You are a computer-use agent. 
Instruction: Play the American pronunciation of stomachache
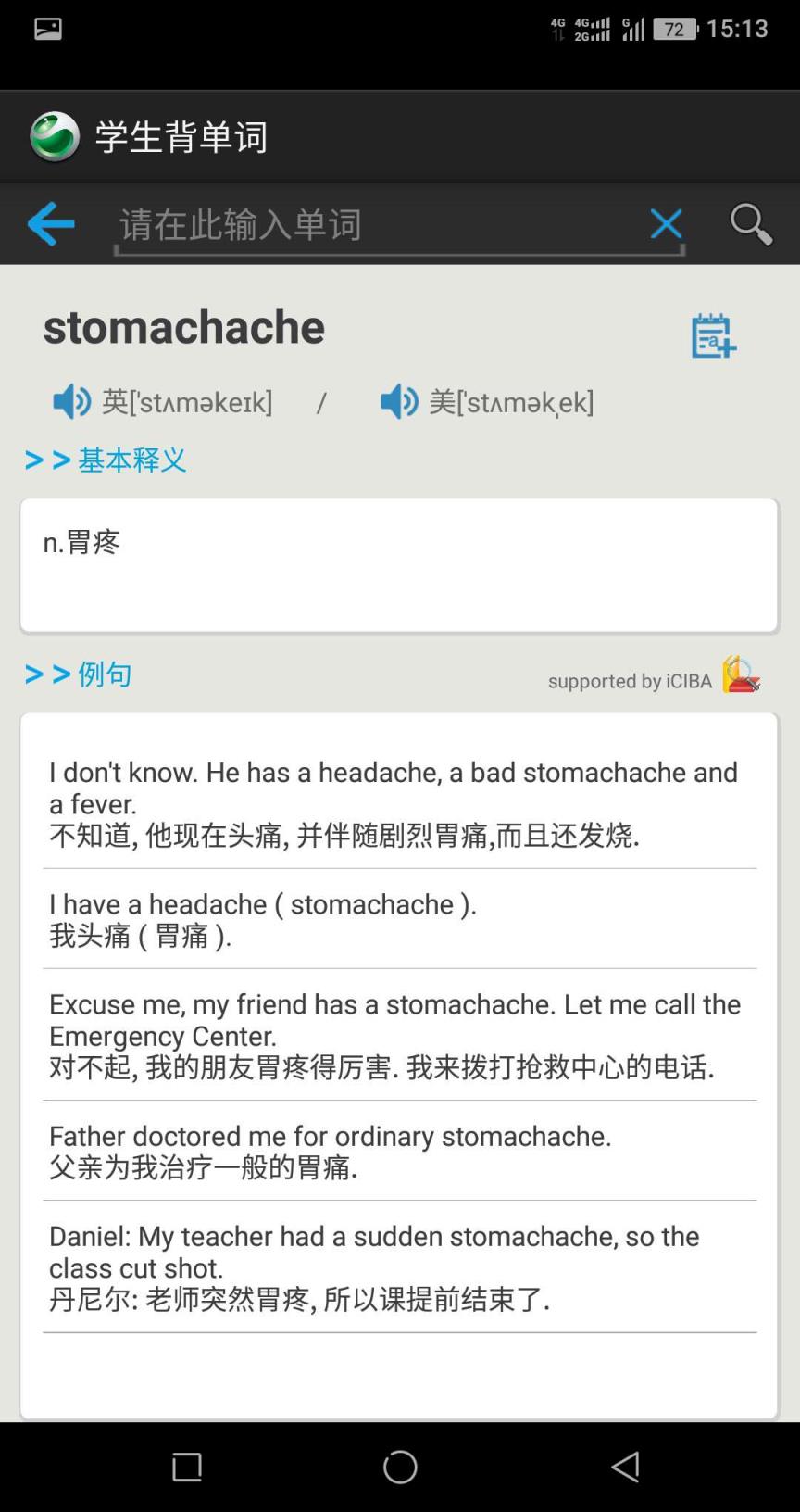[398, 402]
